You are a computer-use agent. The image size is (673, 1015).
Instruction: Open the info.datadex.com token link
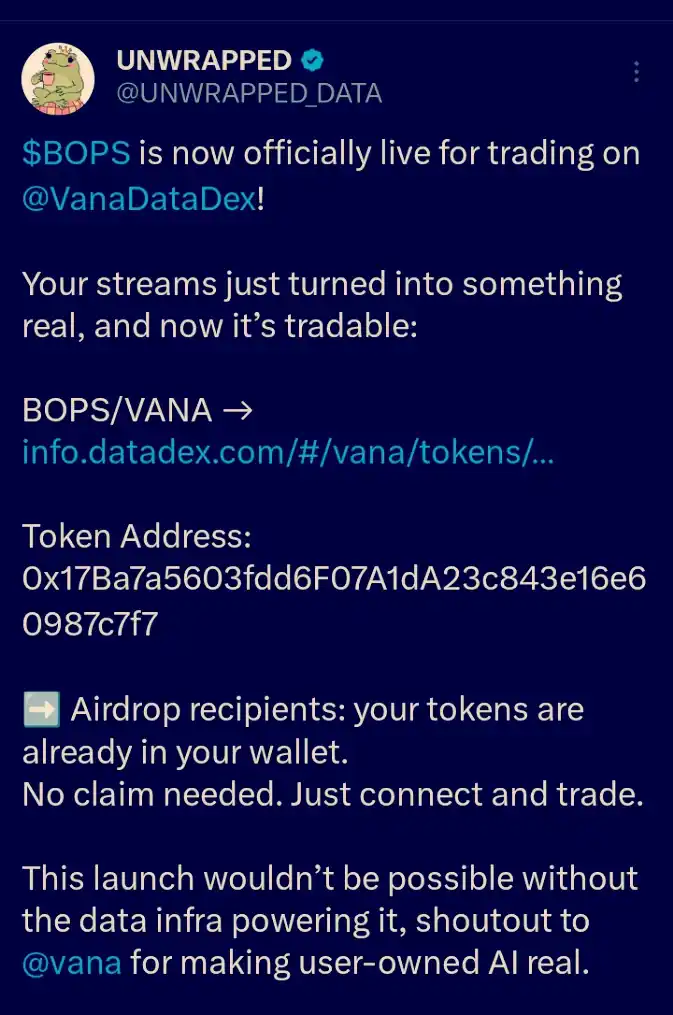[288, 453]
